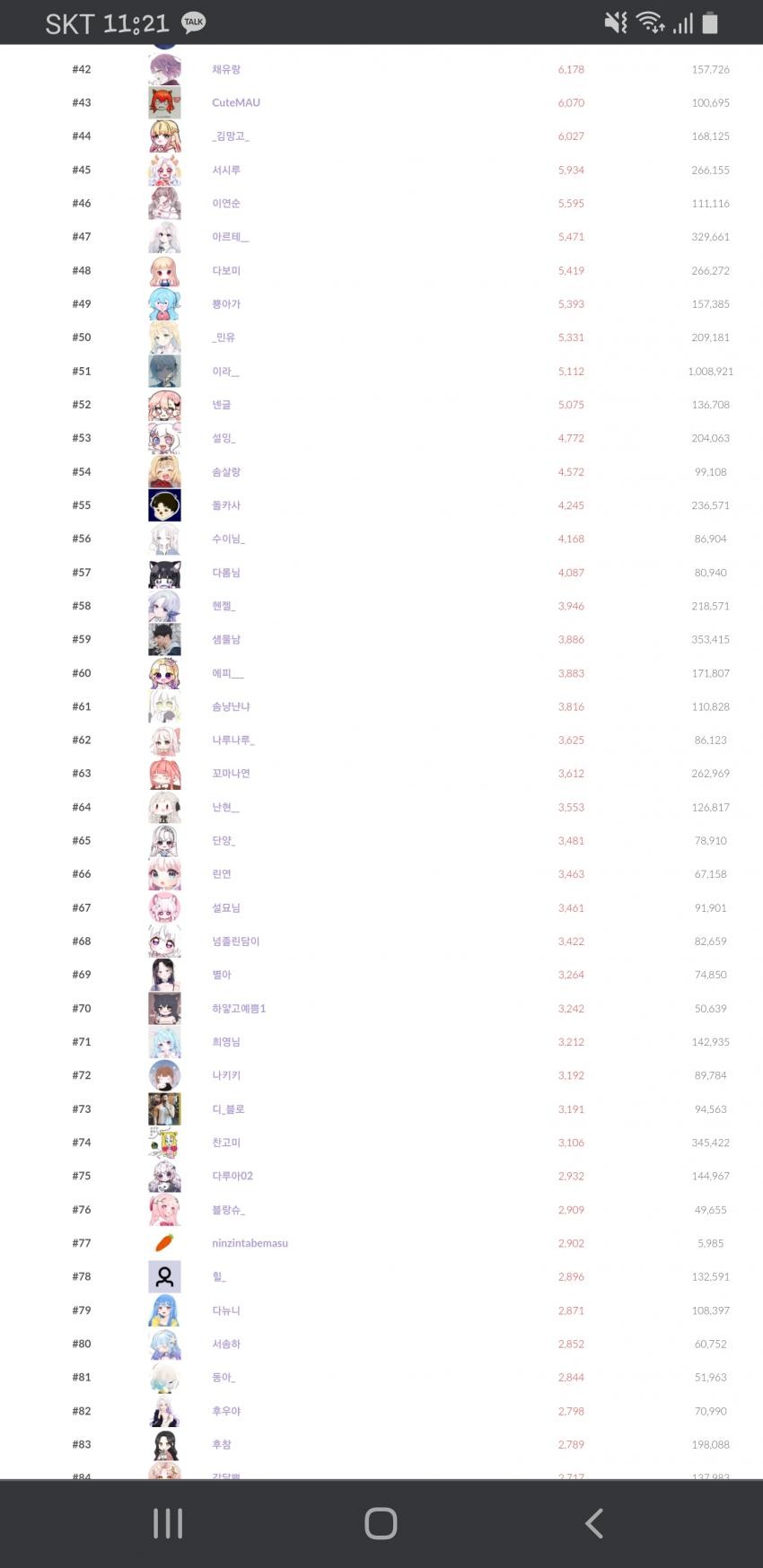The image size is (763, 1568).
Task: Select user 후우야 at rank 82
Action: [x=226, y=1411]
